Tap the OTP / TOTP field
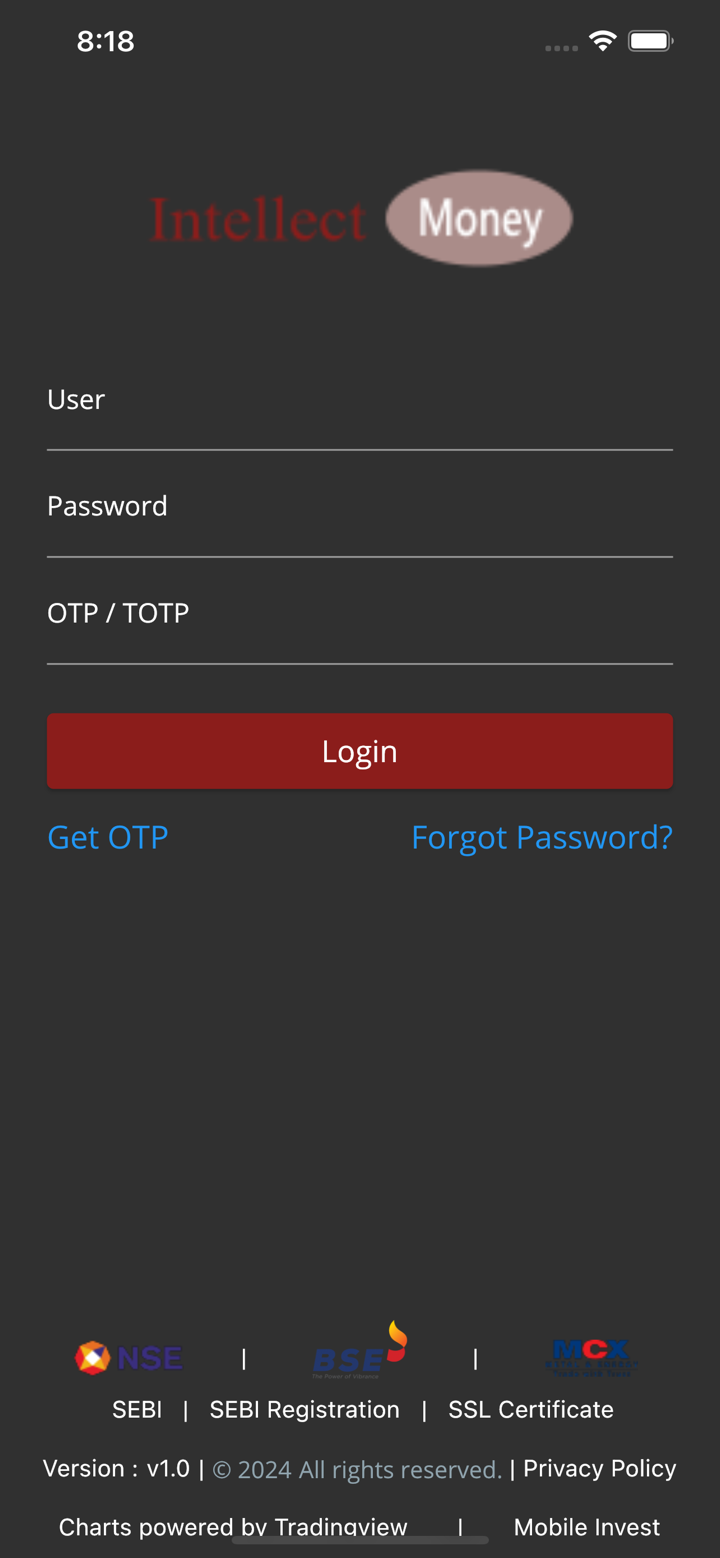Screen dimensions: 720x1558 click(359, 614)
